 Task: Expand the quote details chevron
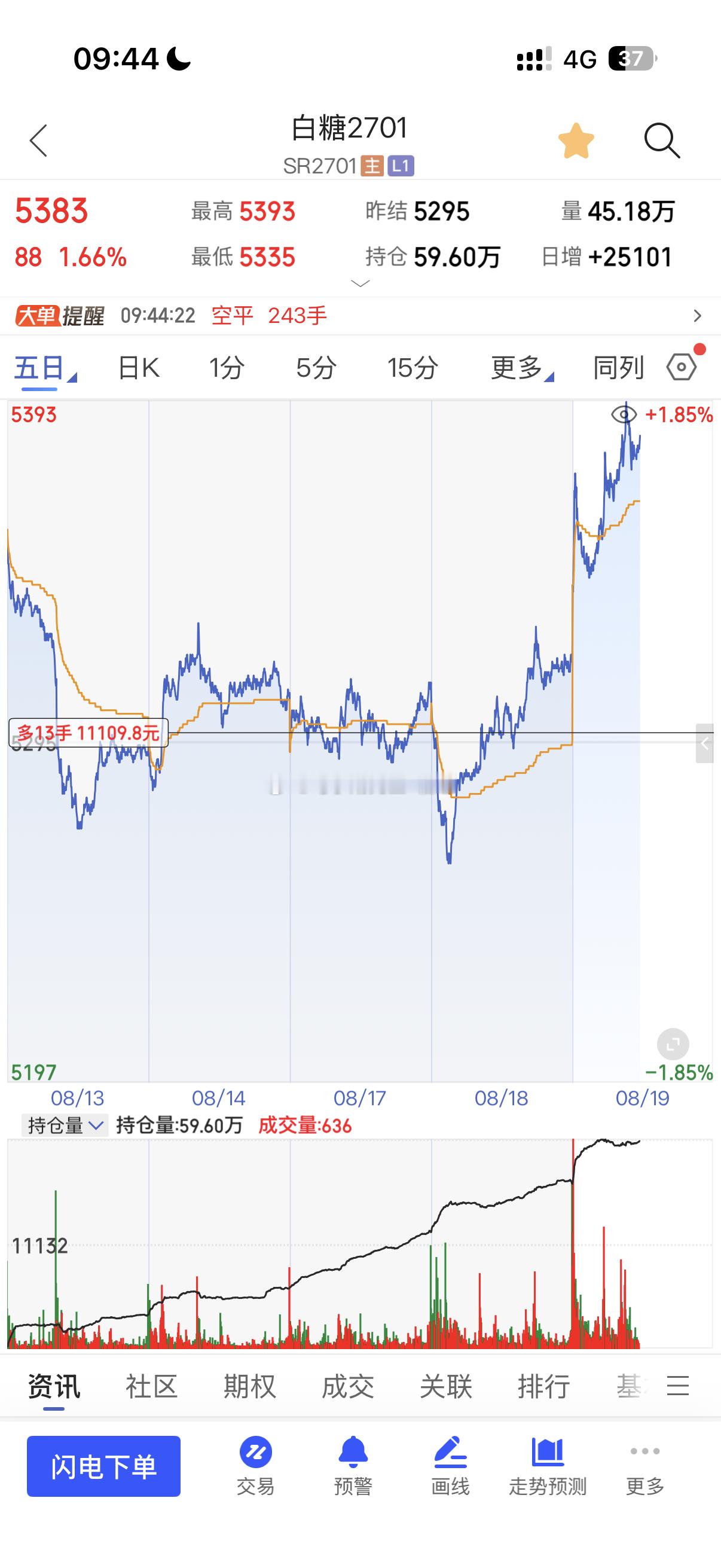pyautogui.click(x=360, y=283)
